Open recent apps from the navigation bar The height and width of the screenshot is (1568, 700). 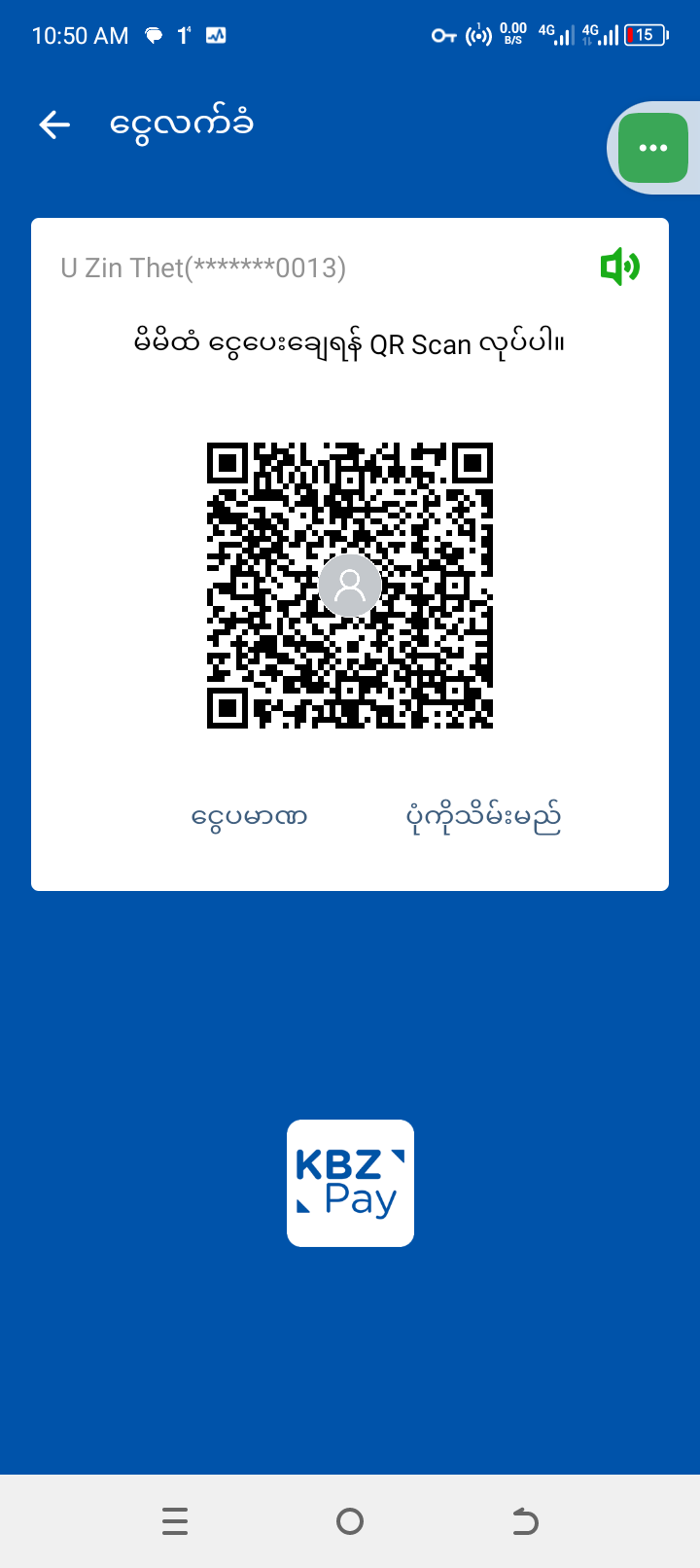click(x=175, y=1520)
